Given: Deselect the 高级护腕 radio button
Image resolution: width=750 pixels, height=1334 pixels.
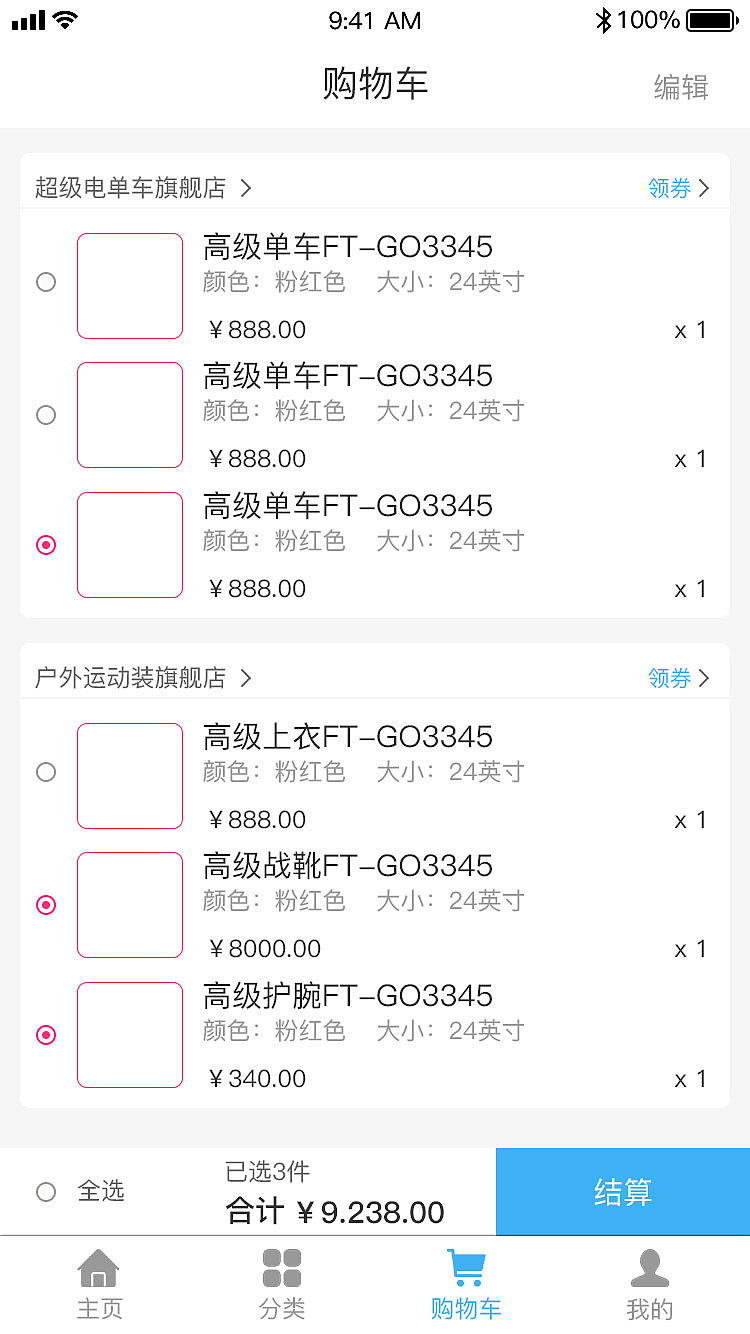Looking at the screenshot, I should coord(46,1035).
